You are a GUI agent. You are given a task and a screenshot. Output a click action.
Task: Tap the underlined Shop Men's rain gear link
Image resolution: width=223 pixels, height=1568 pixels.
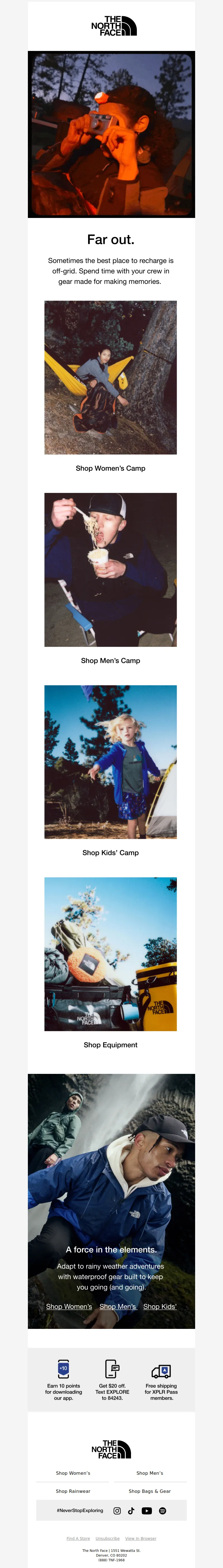pos(118,1307)
